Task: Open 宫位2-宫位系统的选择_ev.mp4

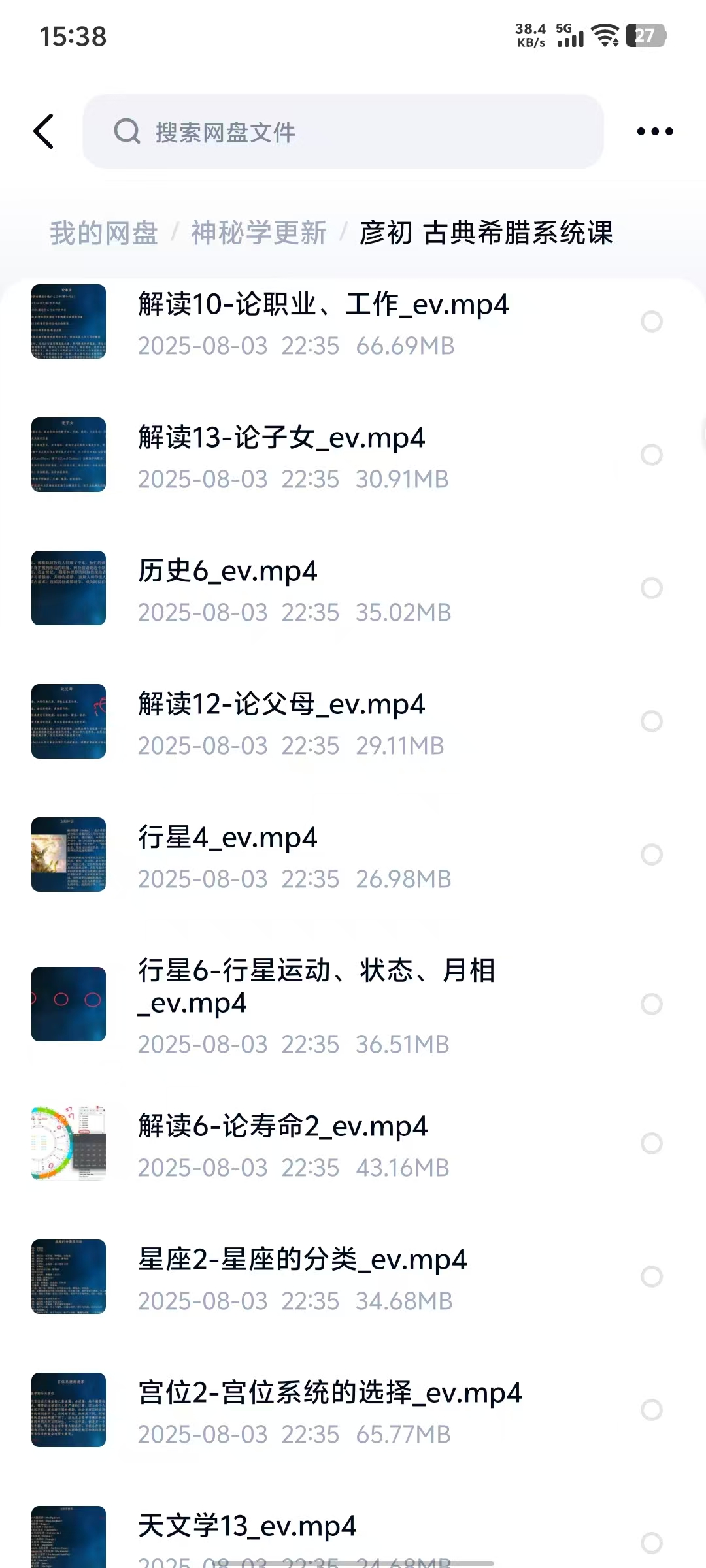Action: pos(329,1394)
